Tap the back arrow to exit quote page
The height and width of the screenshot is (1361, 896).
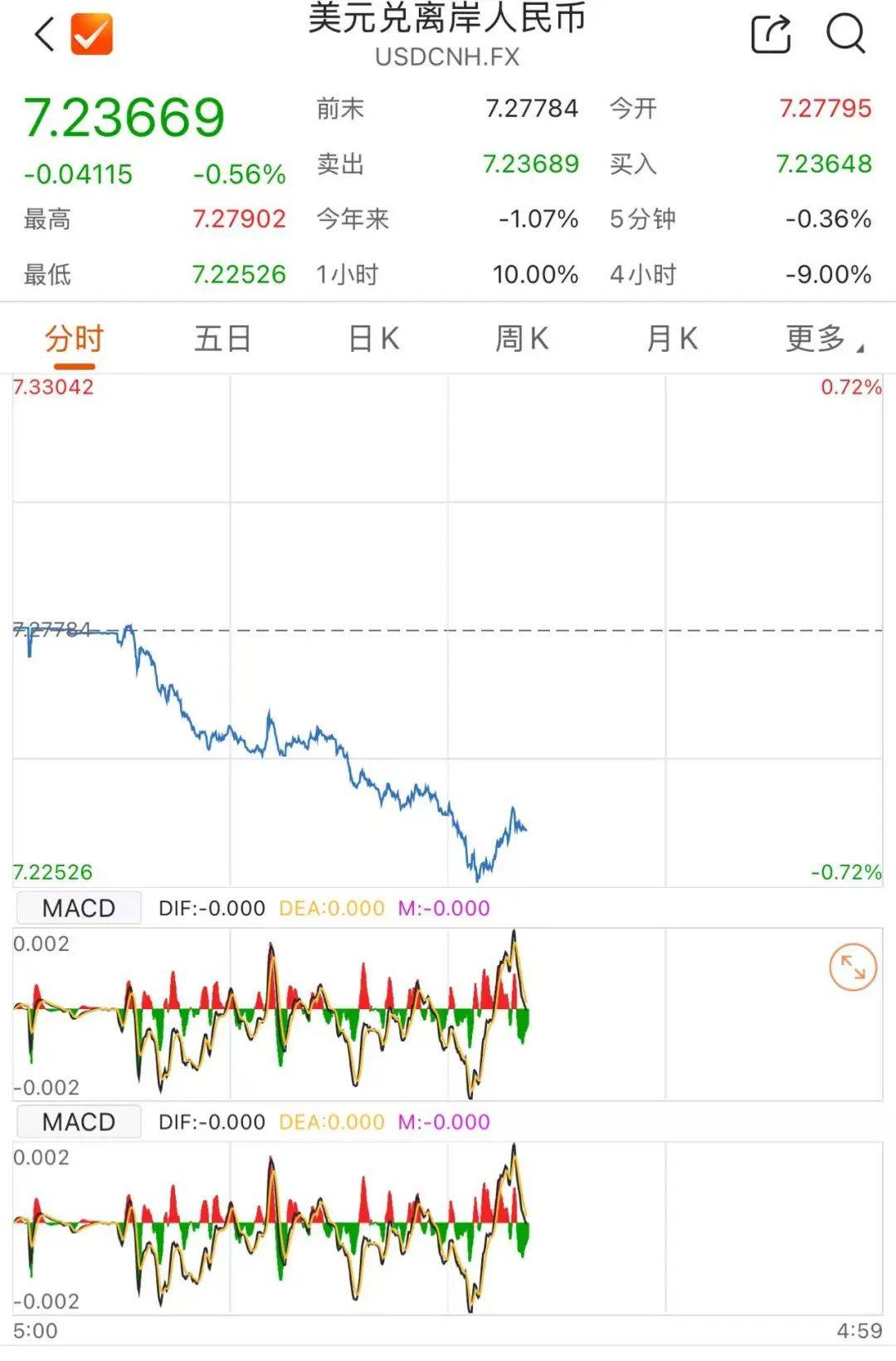(x=45, y=35)
